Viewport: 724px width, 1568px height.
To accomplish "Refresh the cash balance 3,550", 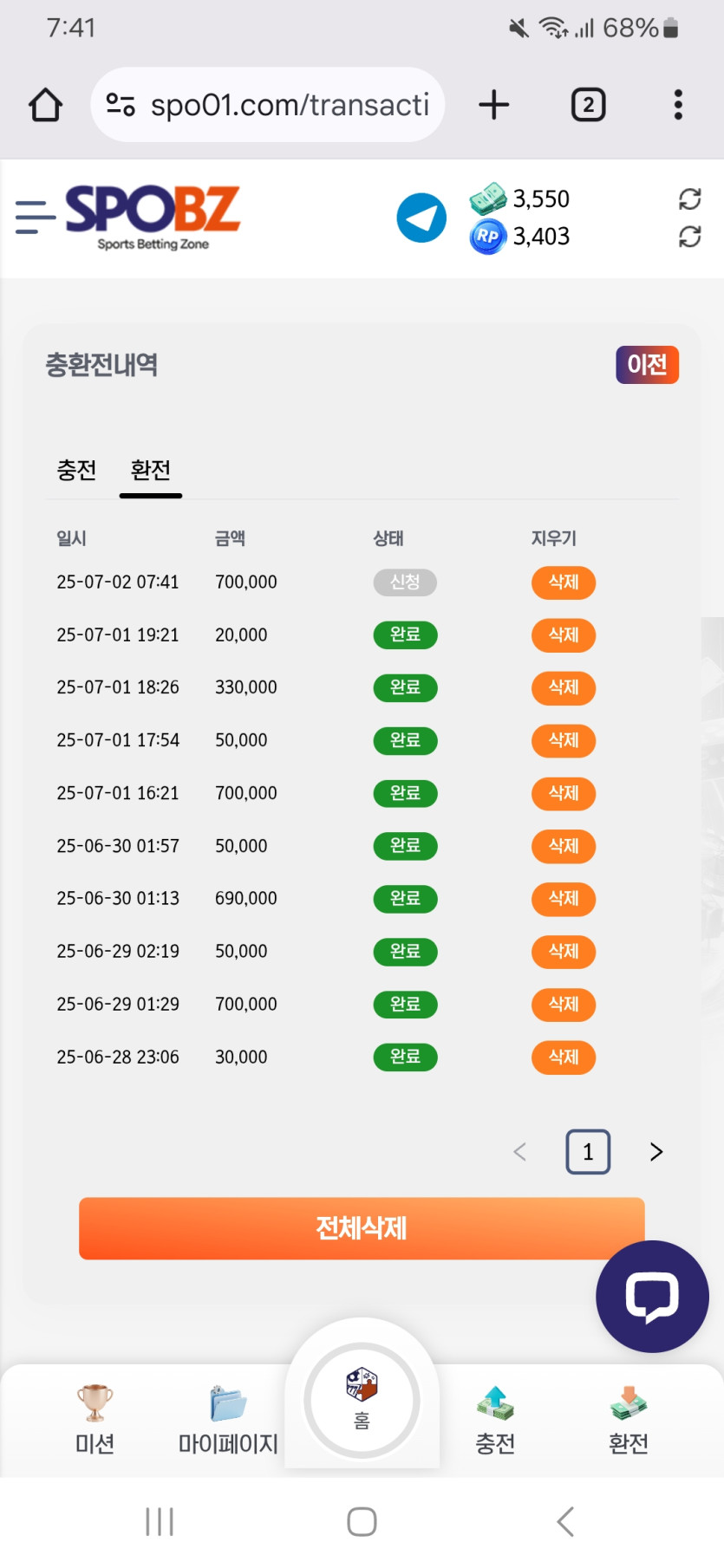I will click(x=689, y=199).
